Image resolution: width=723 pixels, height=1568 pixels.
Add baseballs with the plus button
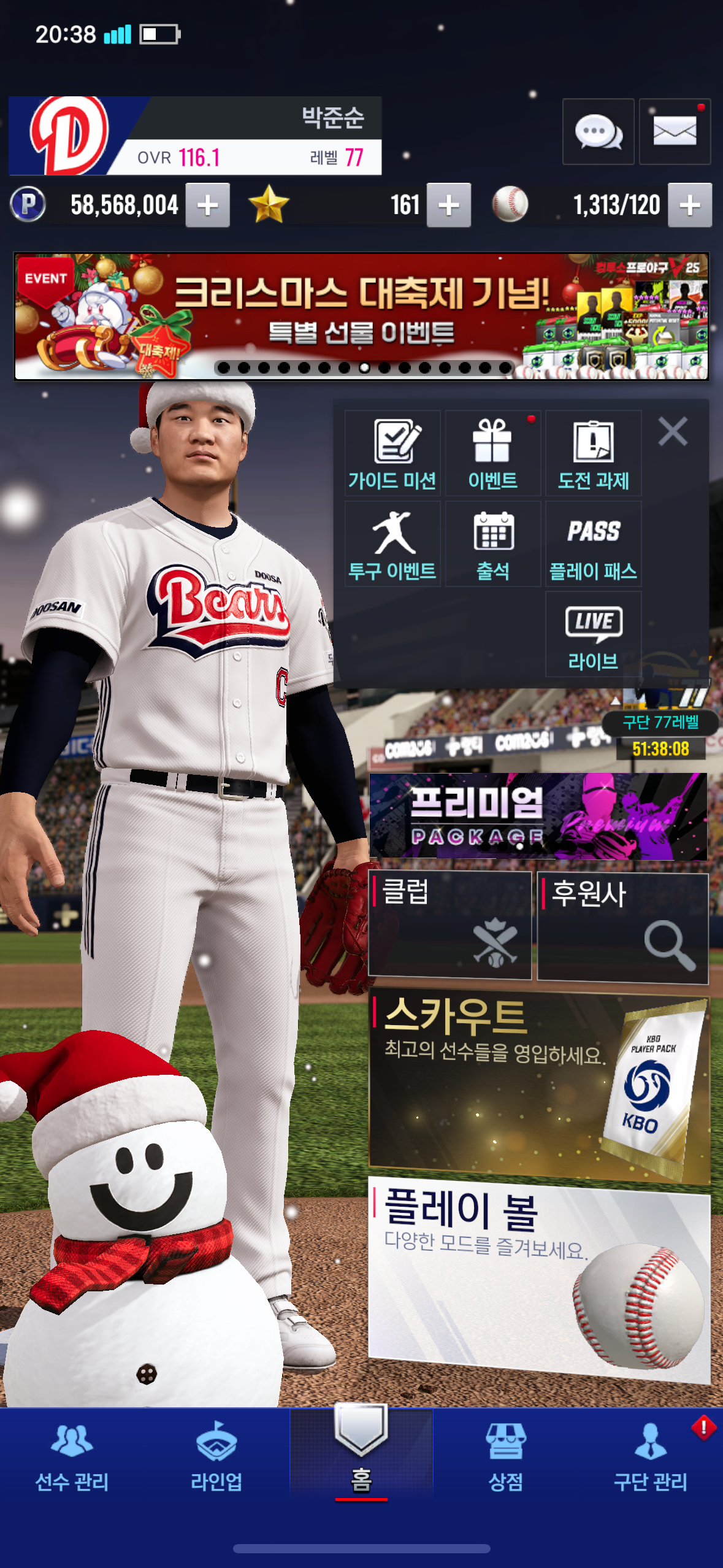pyautogui.click(x=690, y=206)
